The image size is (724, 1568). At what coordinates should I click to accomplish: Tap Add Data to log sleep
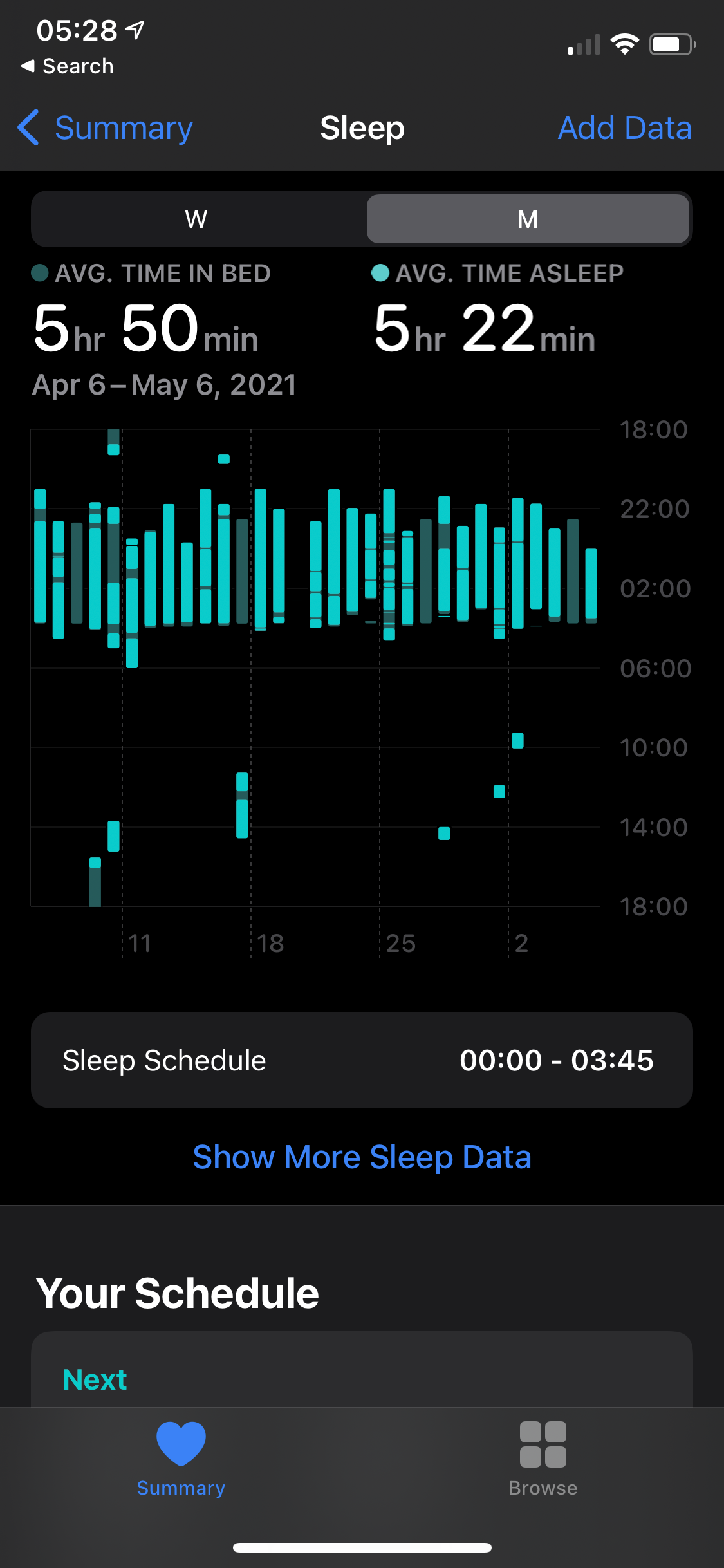click(624, 128)
